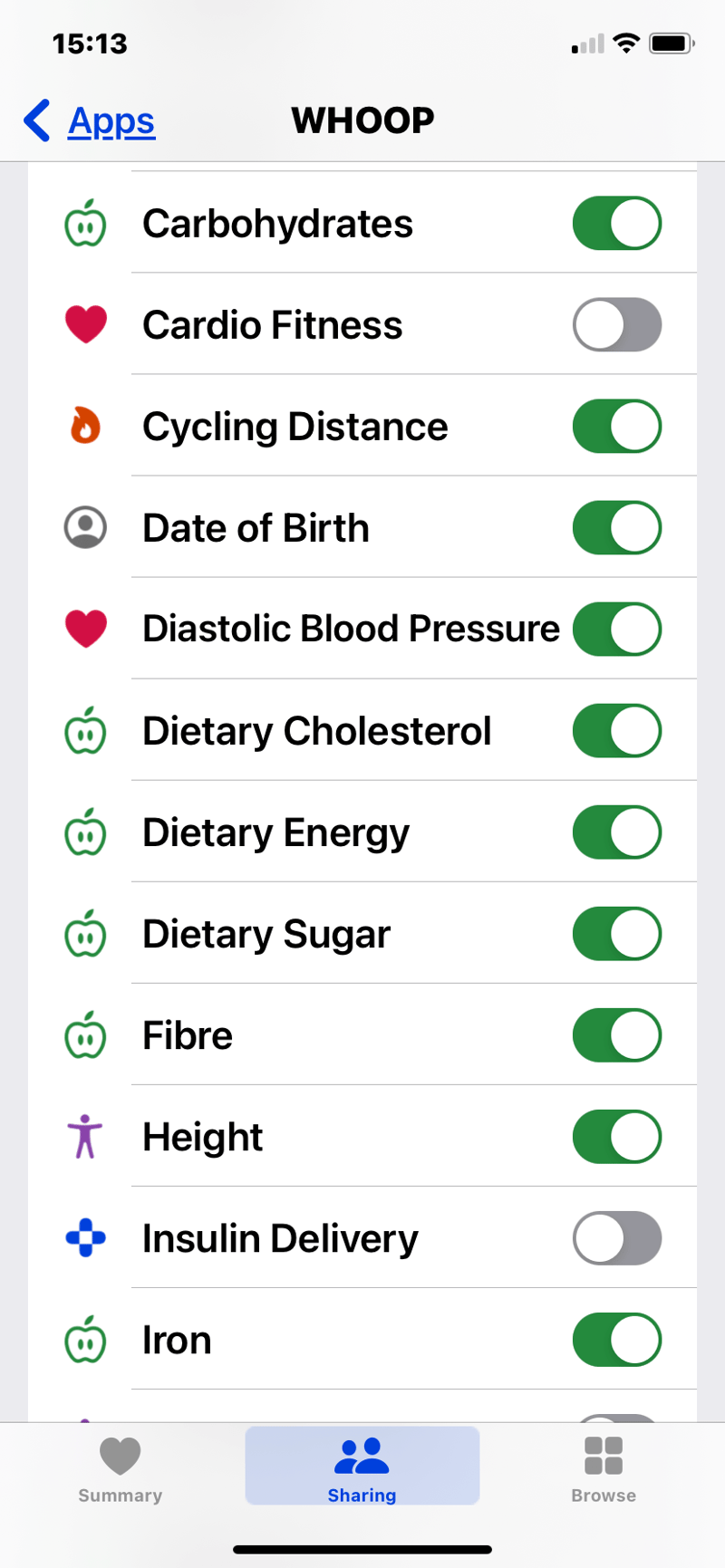Disable the Height sharing toggle

pyautogui.click(x=616, y=1137)
